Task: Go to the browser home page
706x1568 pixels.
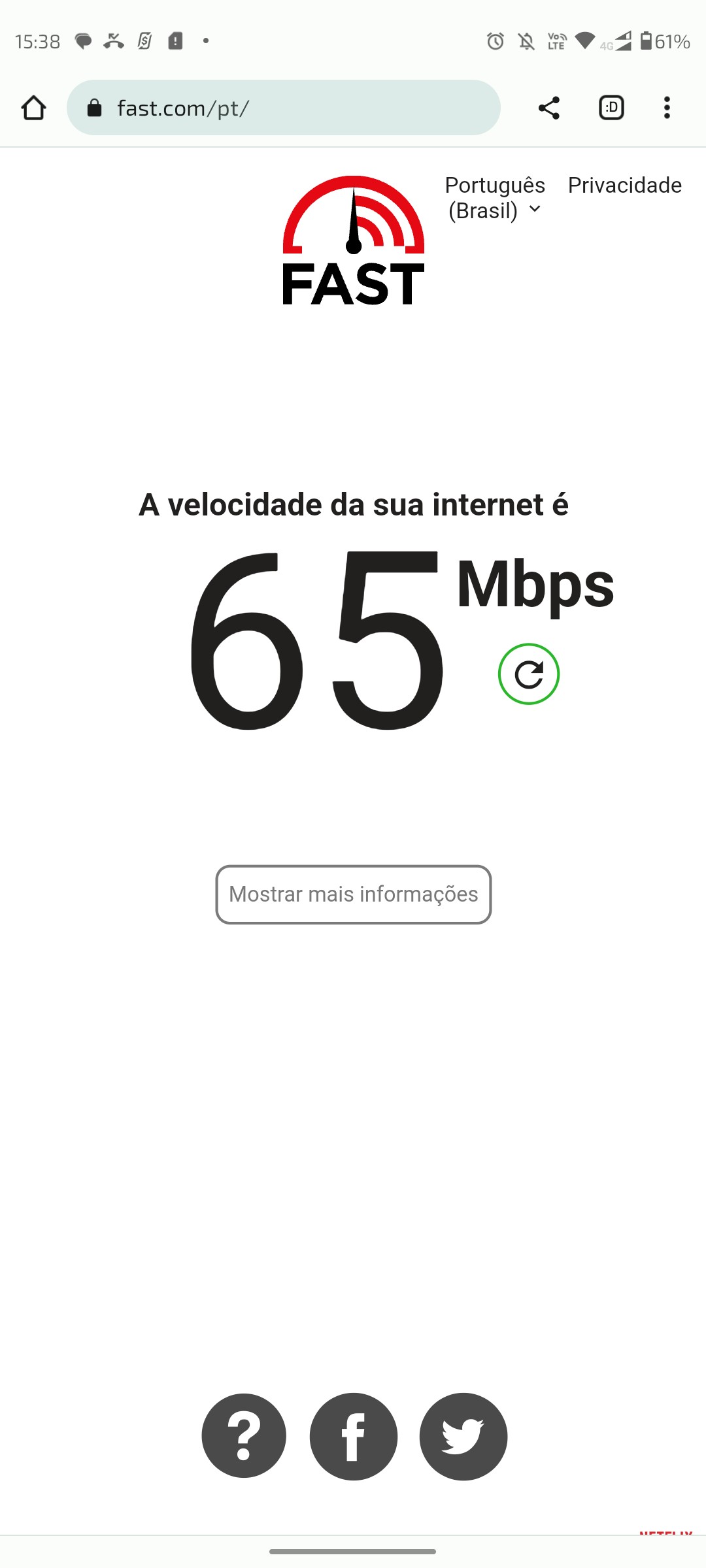Action: [34, 108]
